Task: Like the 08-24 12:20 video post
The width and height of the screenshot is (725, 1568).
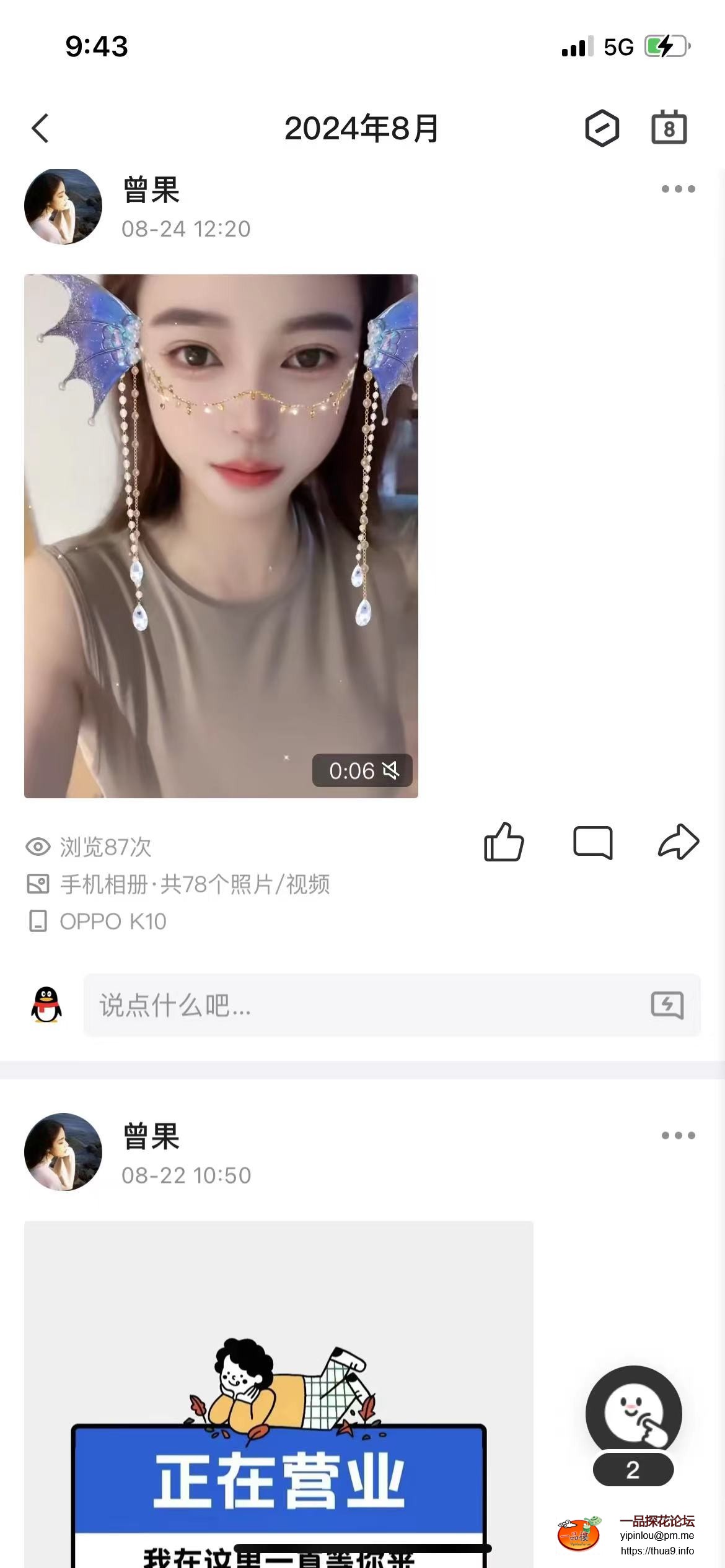Action: pos(504,842)
